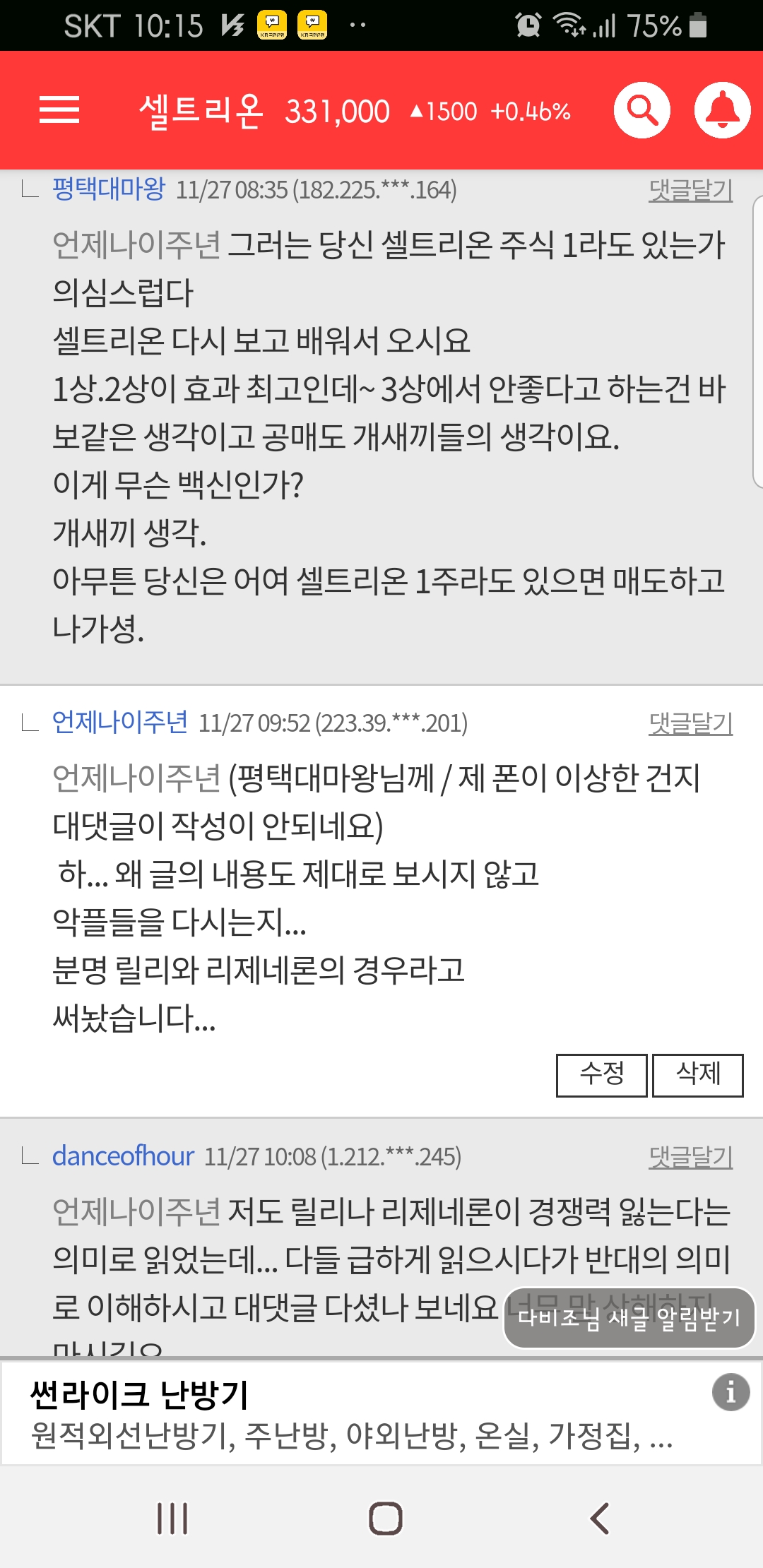This screenshot has height=1568, width=763.
Task: Open the search magnifier icon
Action: [641, 110]
